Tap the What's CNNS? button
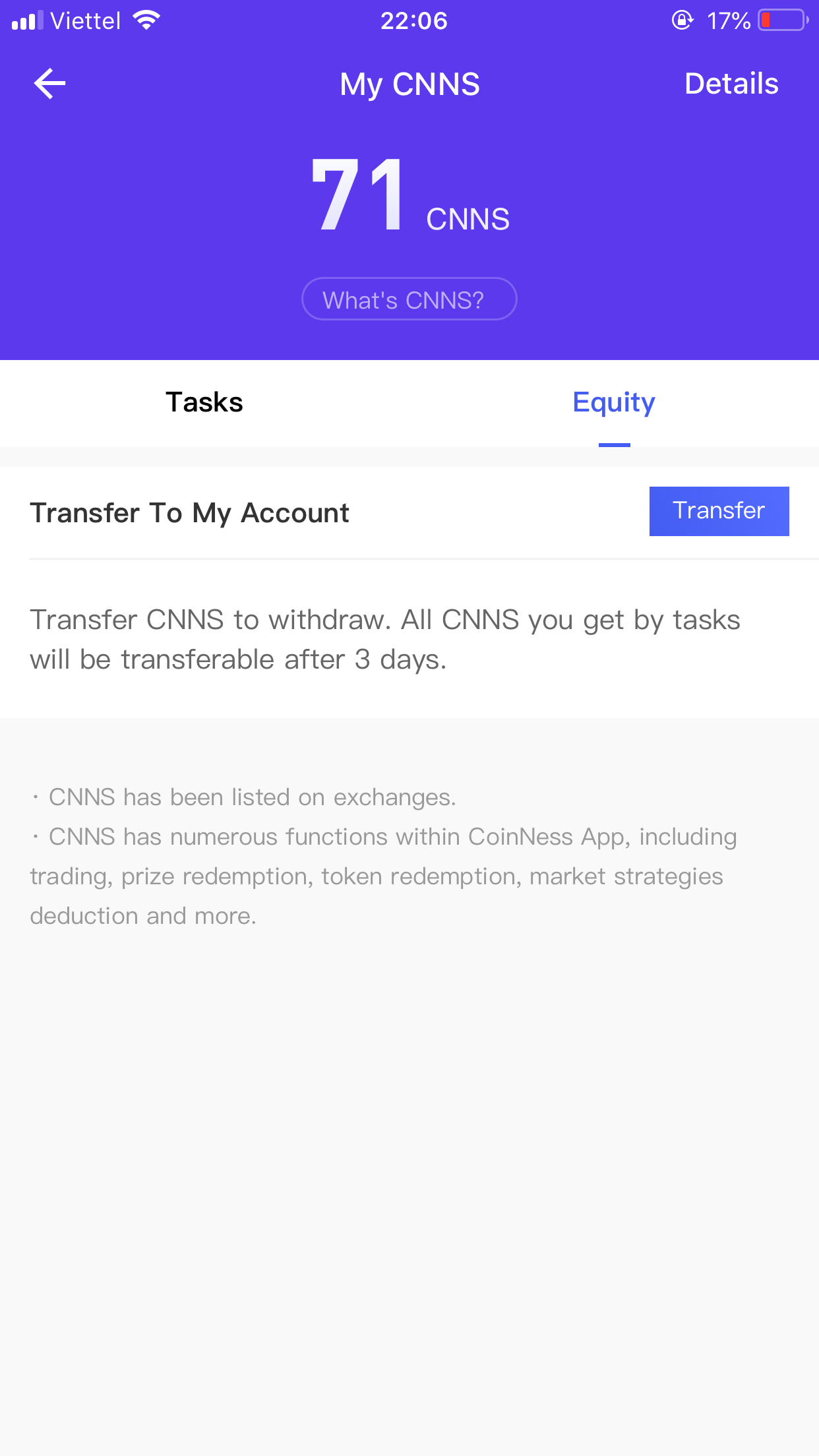819x1456 pixels. 409,299
